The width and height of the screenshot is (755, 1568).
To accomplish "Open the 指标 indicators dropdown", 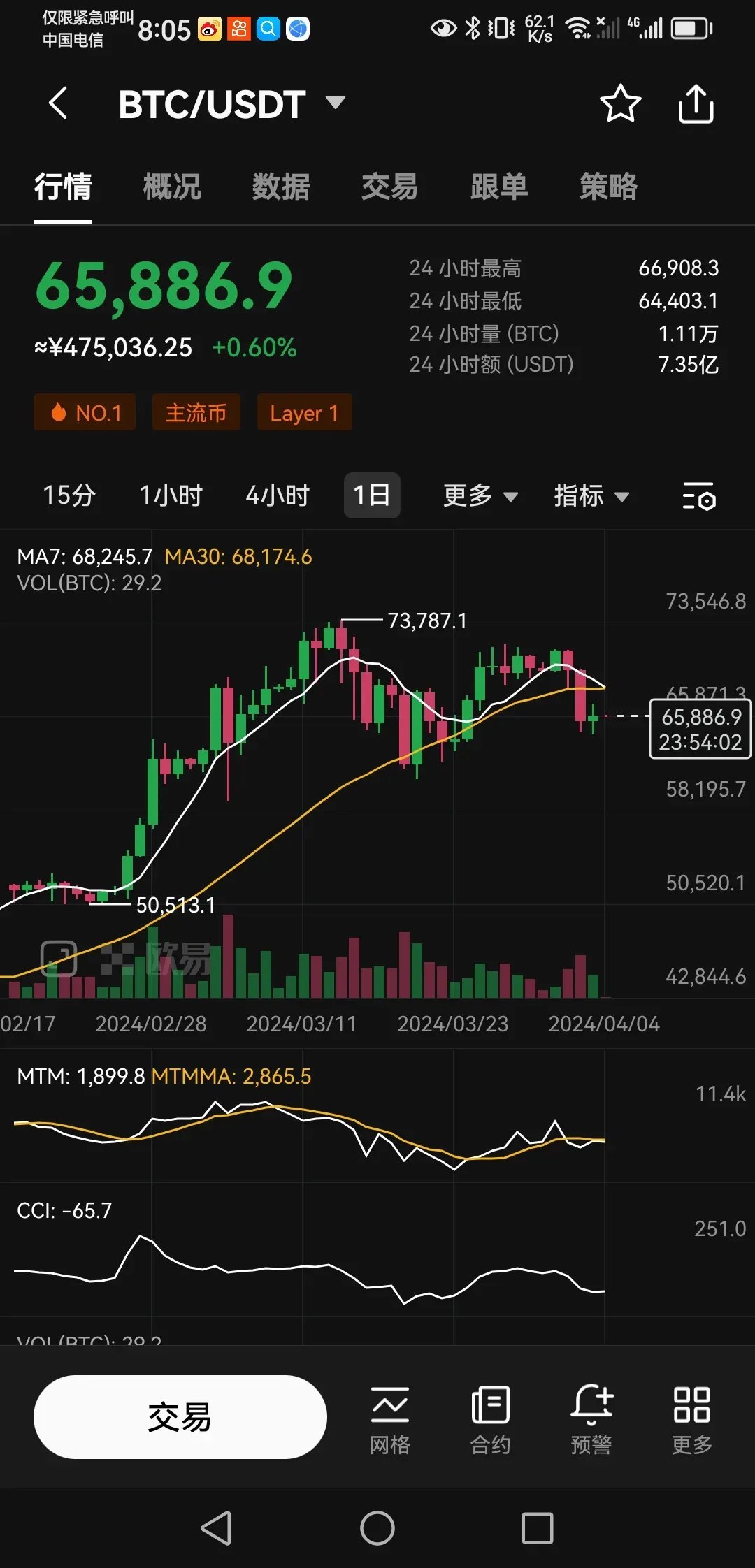I will [x=591, y=495].
